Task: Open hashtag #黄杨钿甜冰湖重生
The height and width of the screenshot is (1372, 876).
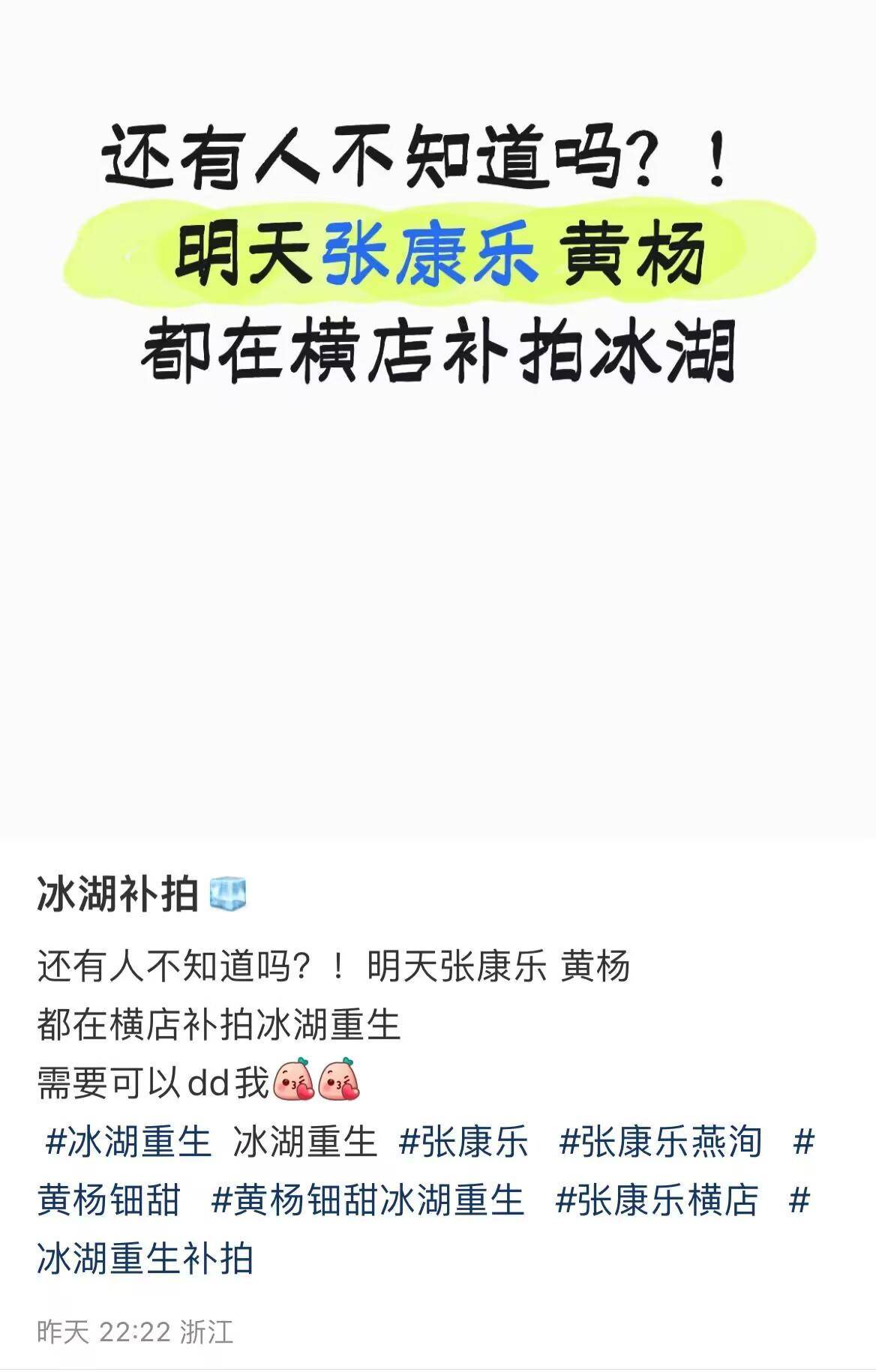Action: click(367, 1200)
